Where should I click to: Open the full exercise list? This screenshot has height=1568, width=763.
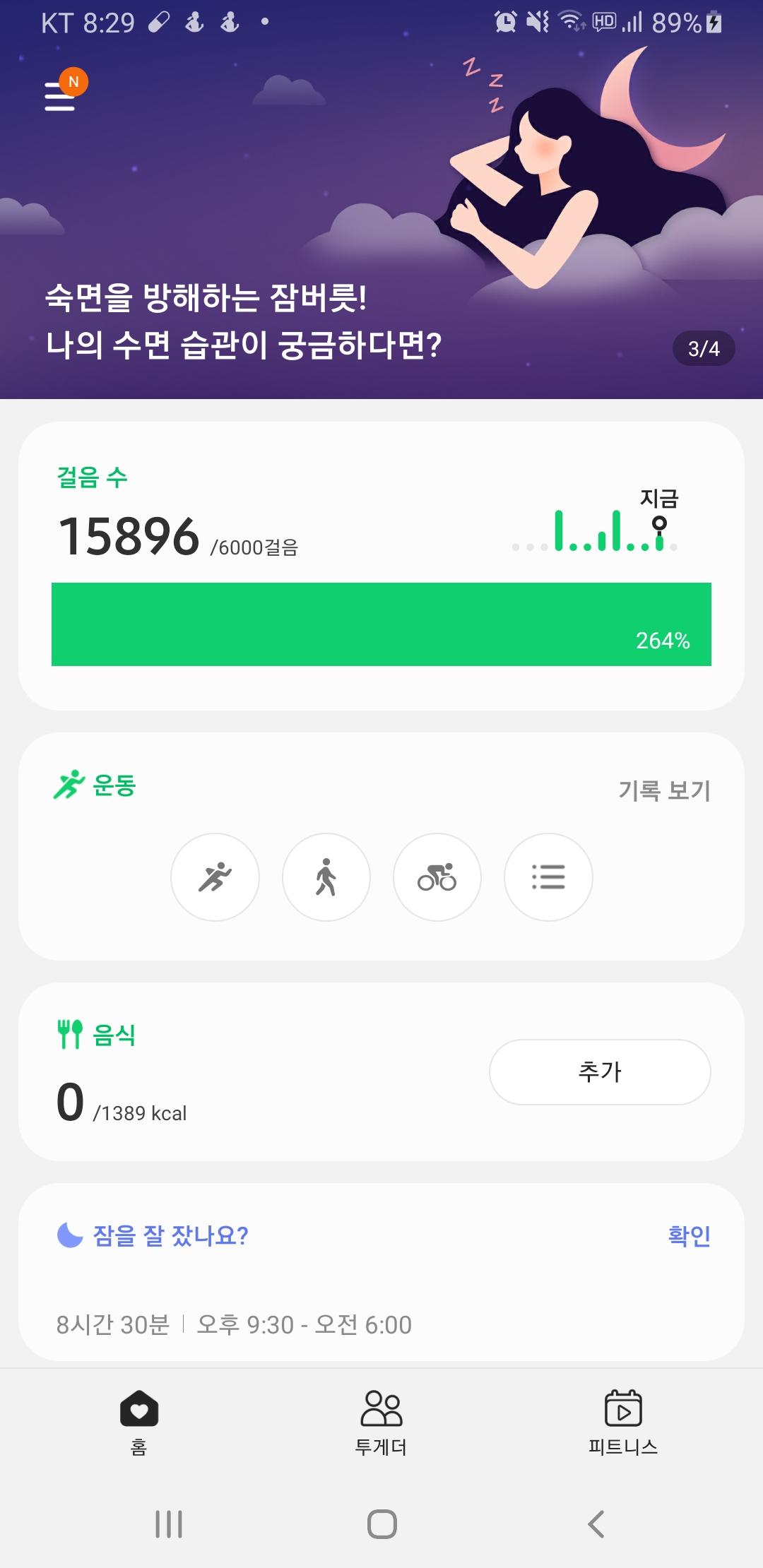(548, 877)
